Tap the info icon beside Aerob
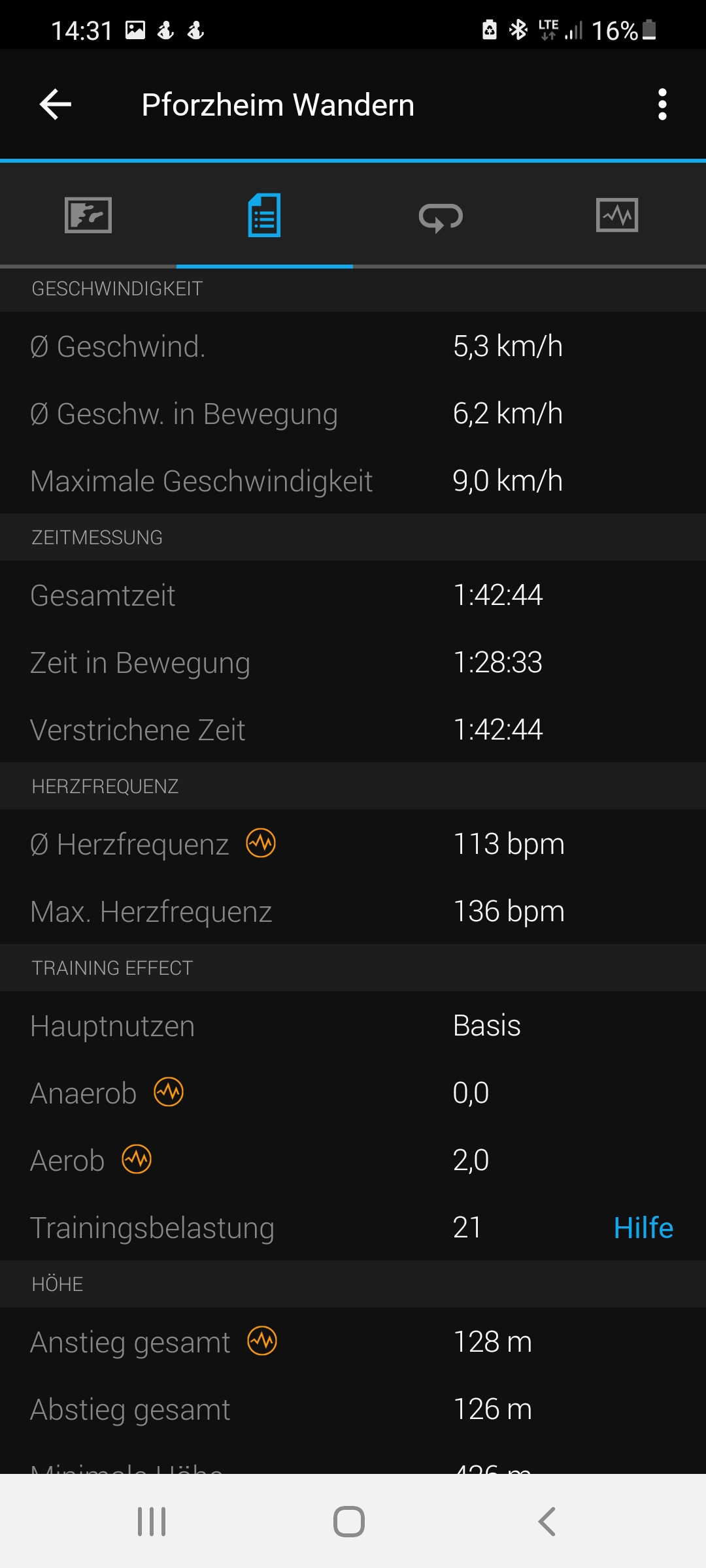 click(137, 1159)
